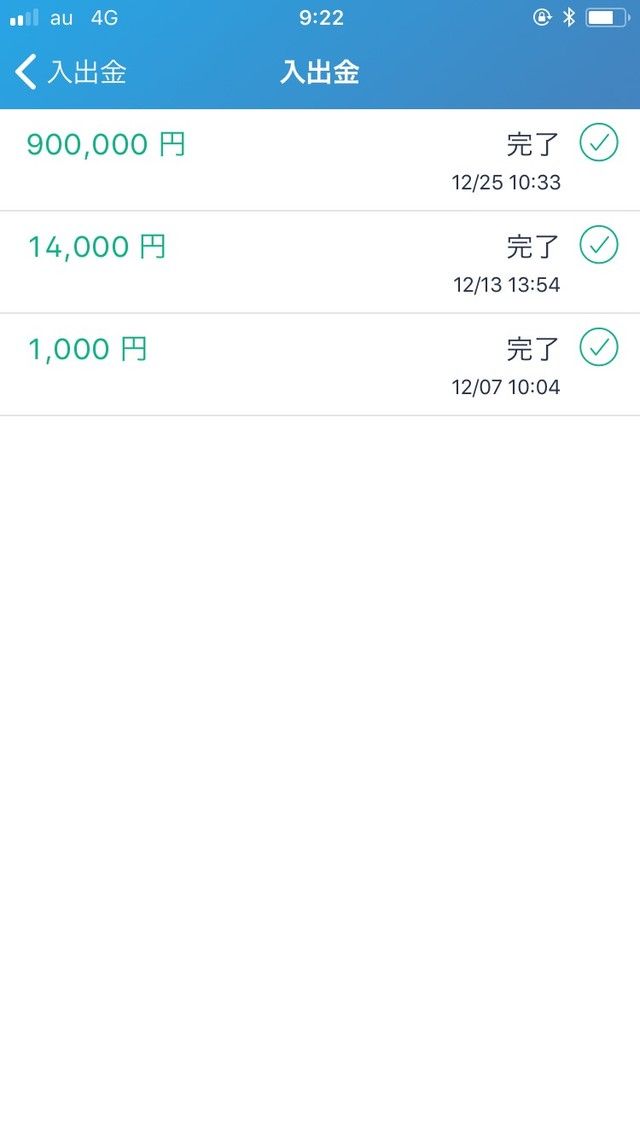This screenshot has width=640, height=1138.
Task: Go back to the previous 入出金 screen
Action: coord(70,72)
